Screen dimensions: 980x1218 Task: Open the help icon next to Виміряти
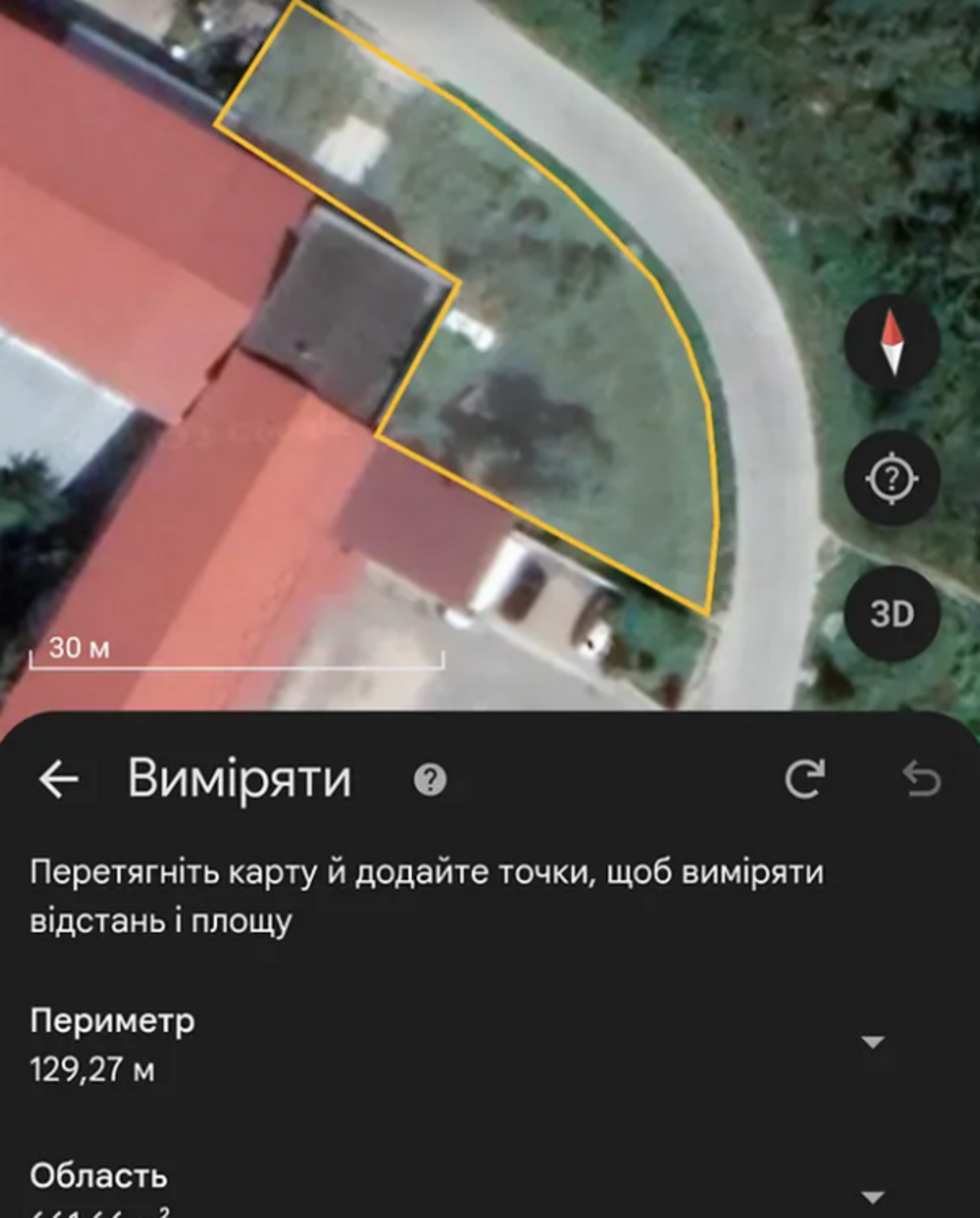coord(430,780)
